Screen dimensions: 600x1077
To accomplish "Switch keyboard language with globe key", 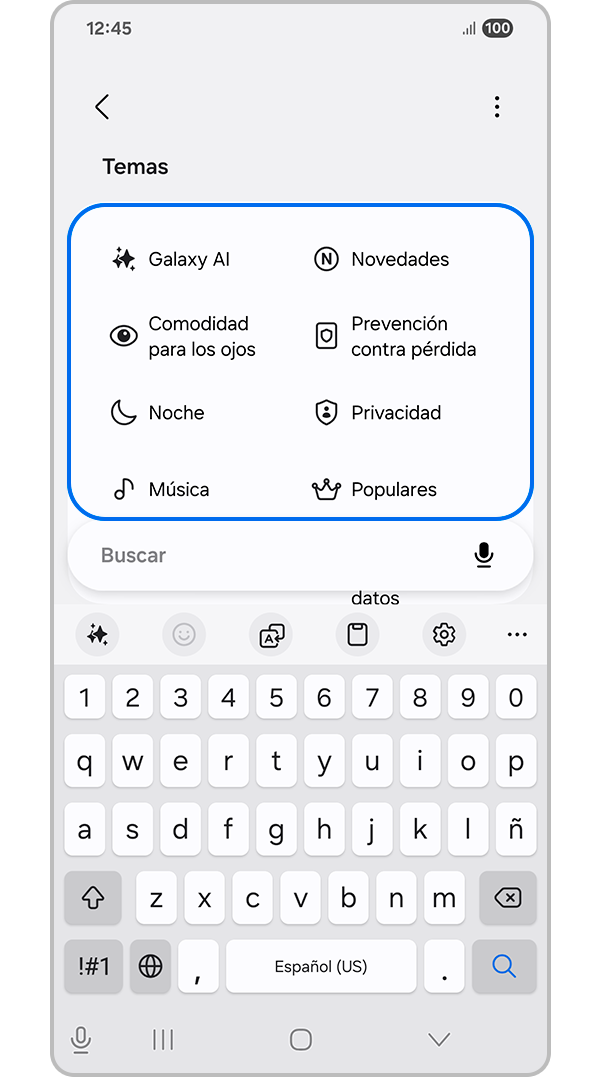I will 150,966.
